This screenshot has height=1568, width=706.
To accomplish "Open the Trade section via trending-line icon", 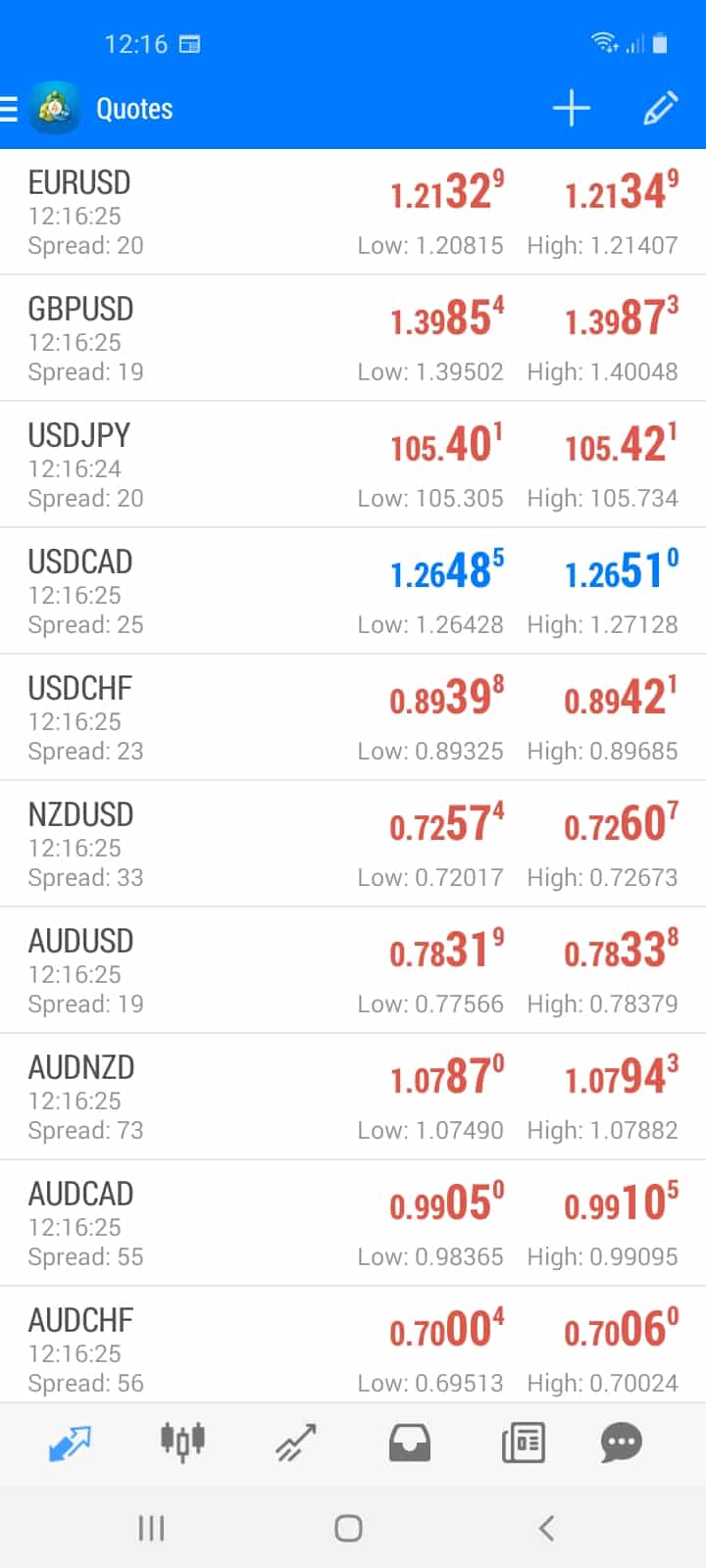I will tap(294, 1442).
